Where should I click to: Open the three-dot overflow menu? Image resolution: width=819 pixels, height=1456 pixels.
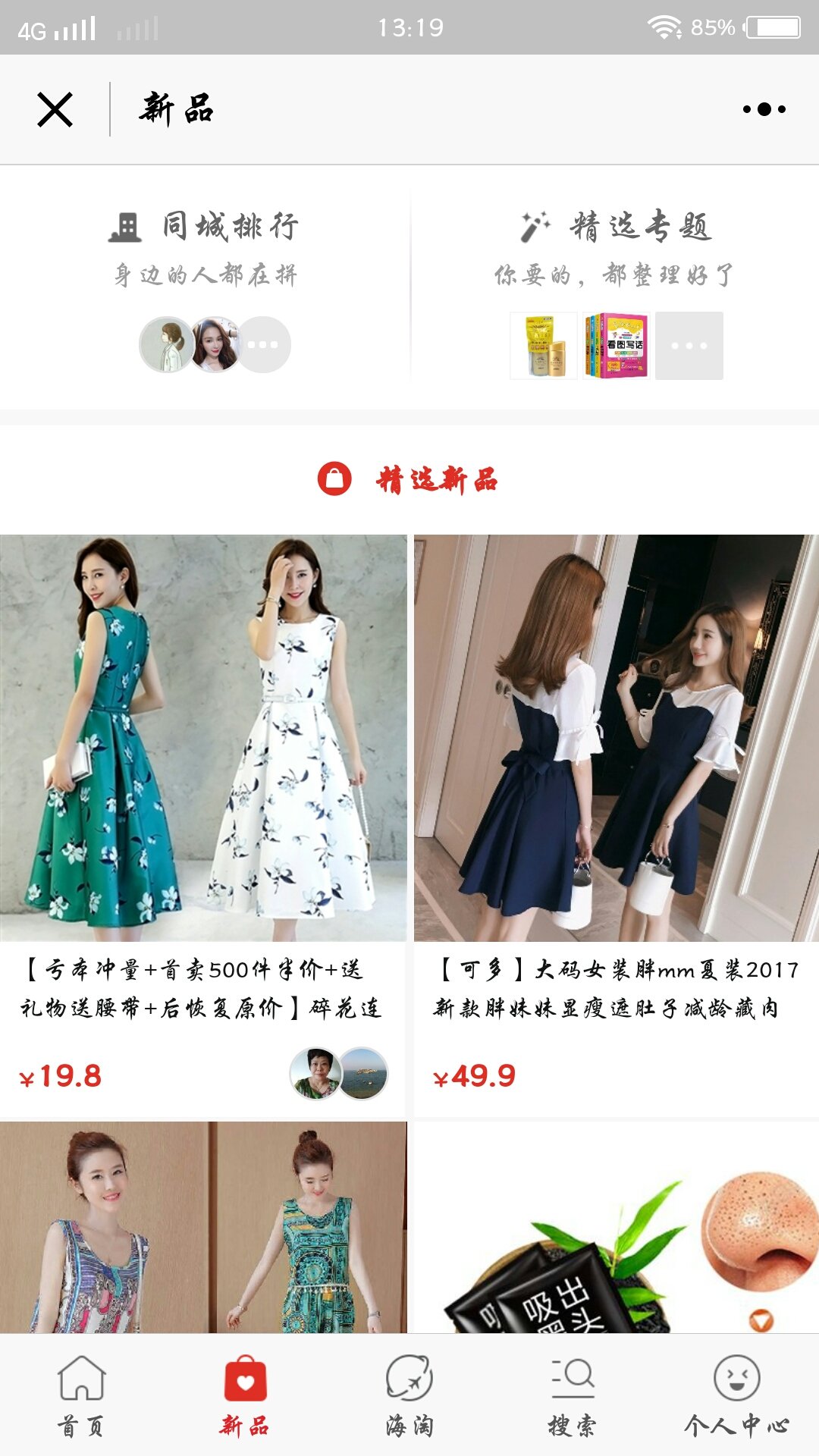(764, 110)
